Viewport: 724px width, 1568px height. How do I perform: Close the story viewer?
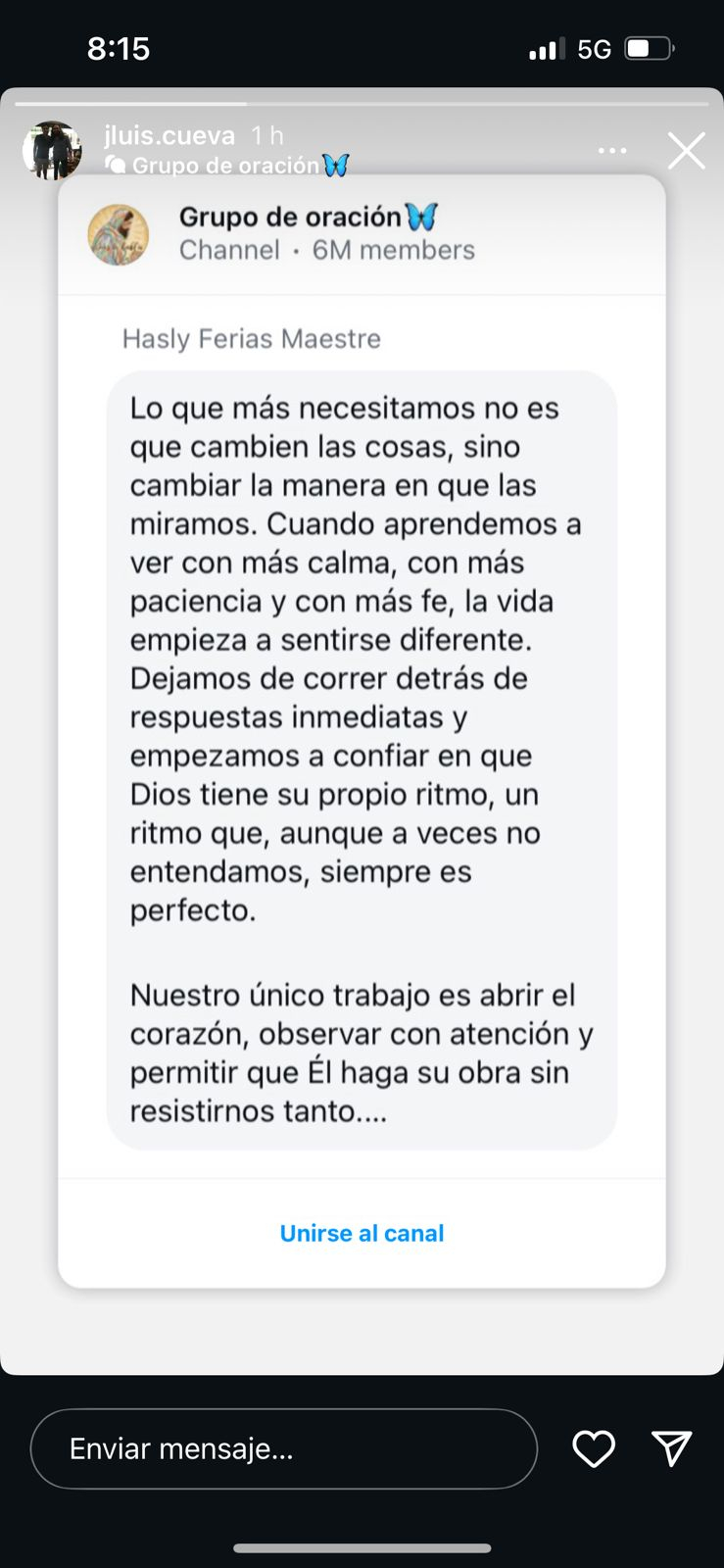pos(686,151)
